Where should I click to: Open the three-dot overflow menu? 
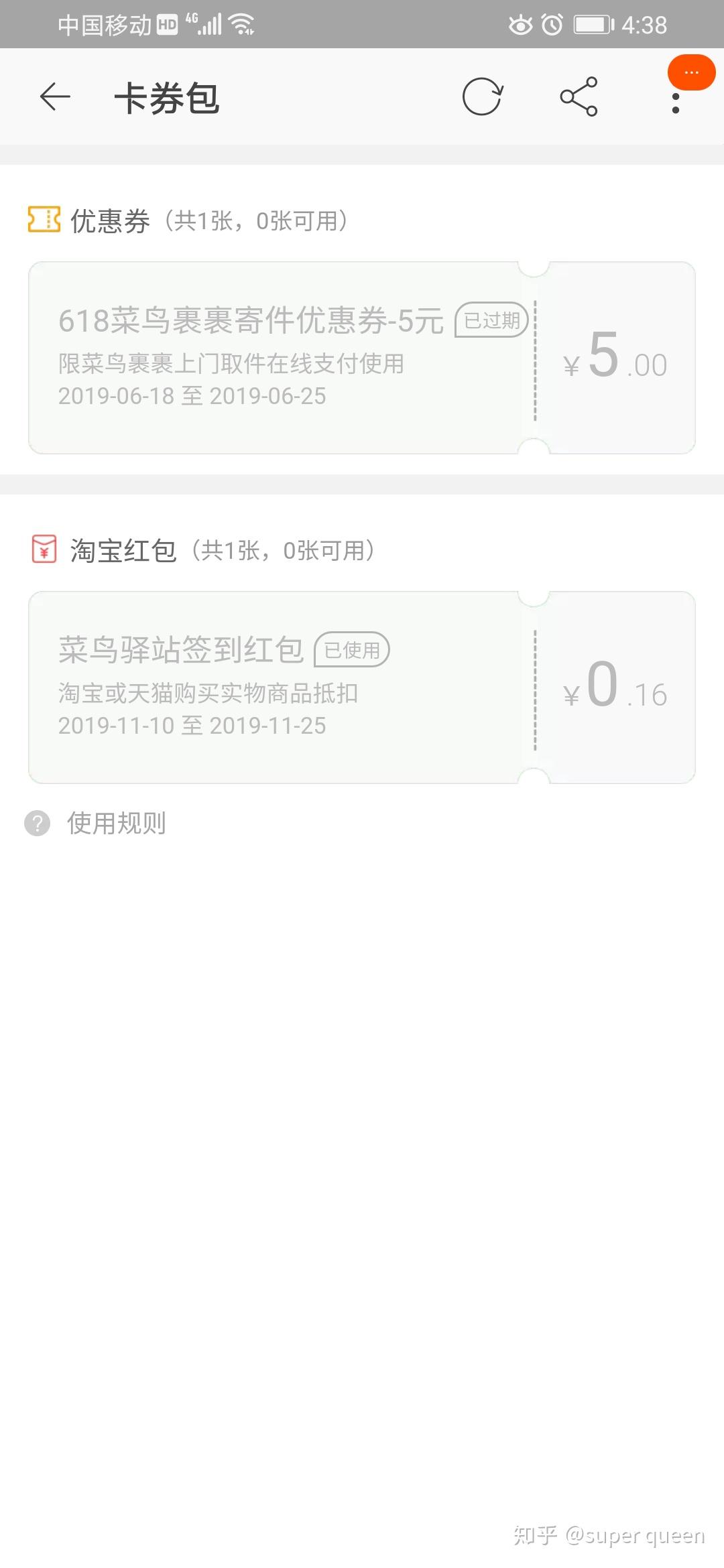coord(676,103)
